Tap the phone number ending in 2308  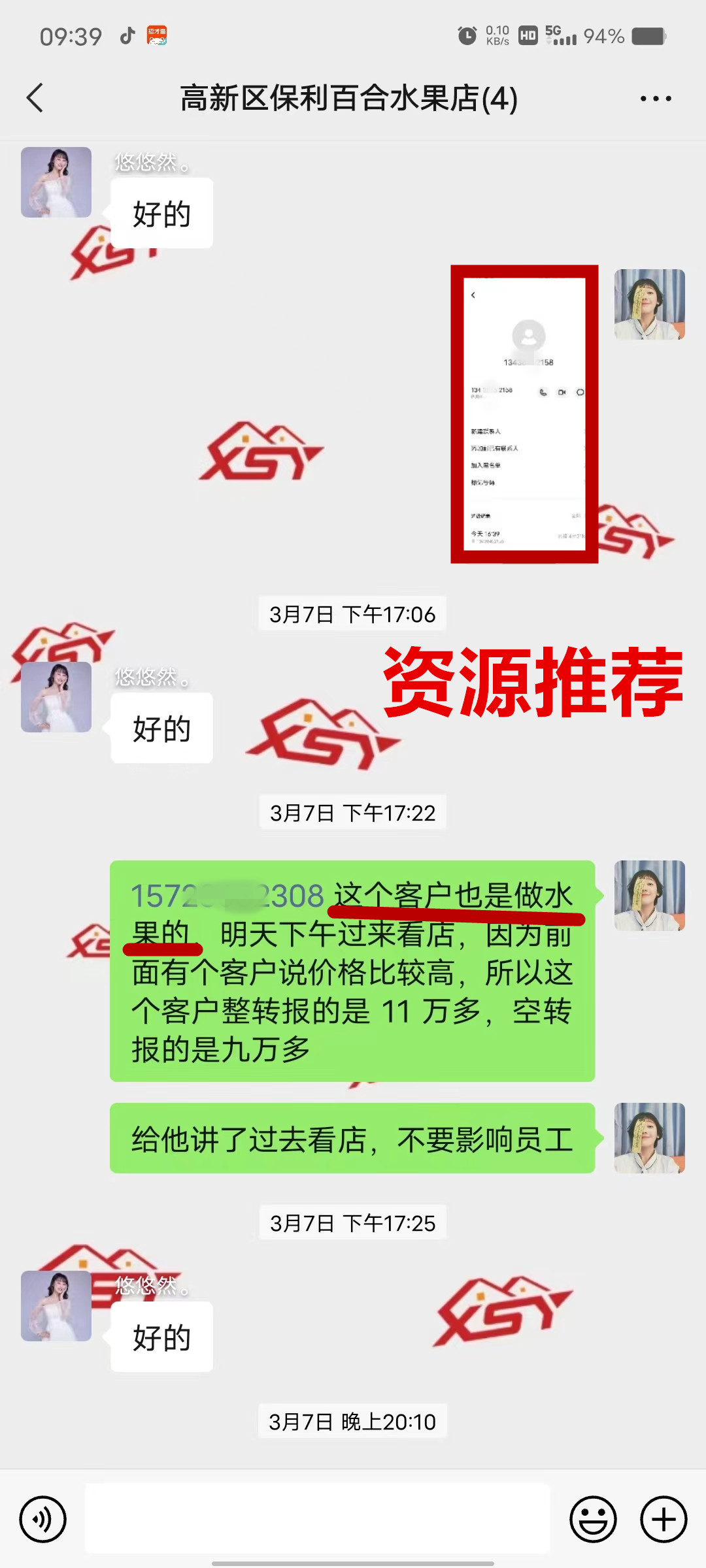pos(227,896)
